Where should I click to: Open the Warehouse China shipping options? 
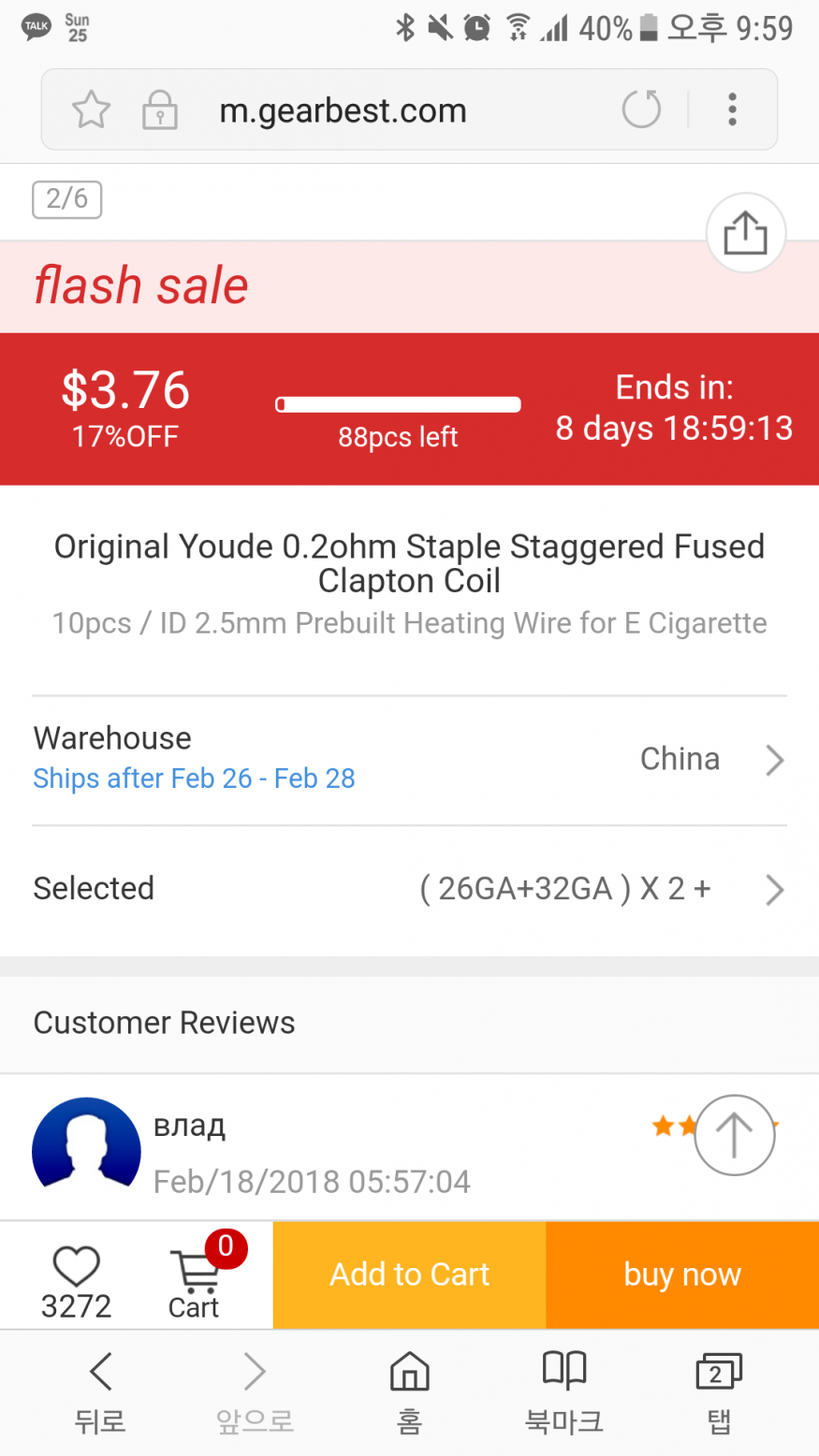click(x=409, y=760)
